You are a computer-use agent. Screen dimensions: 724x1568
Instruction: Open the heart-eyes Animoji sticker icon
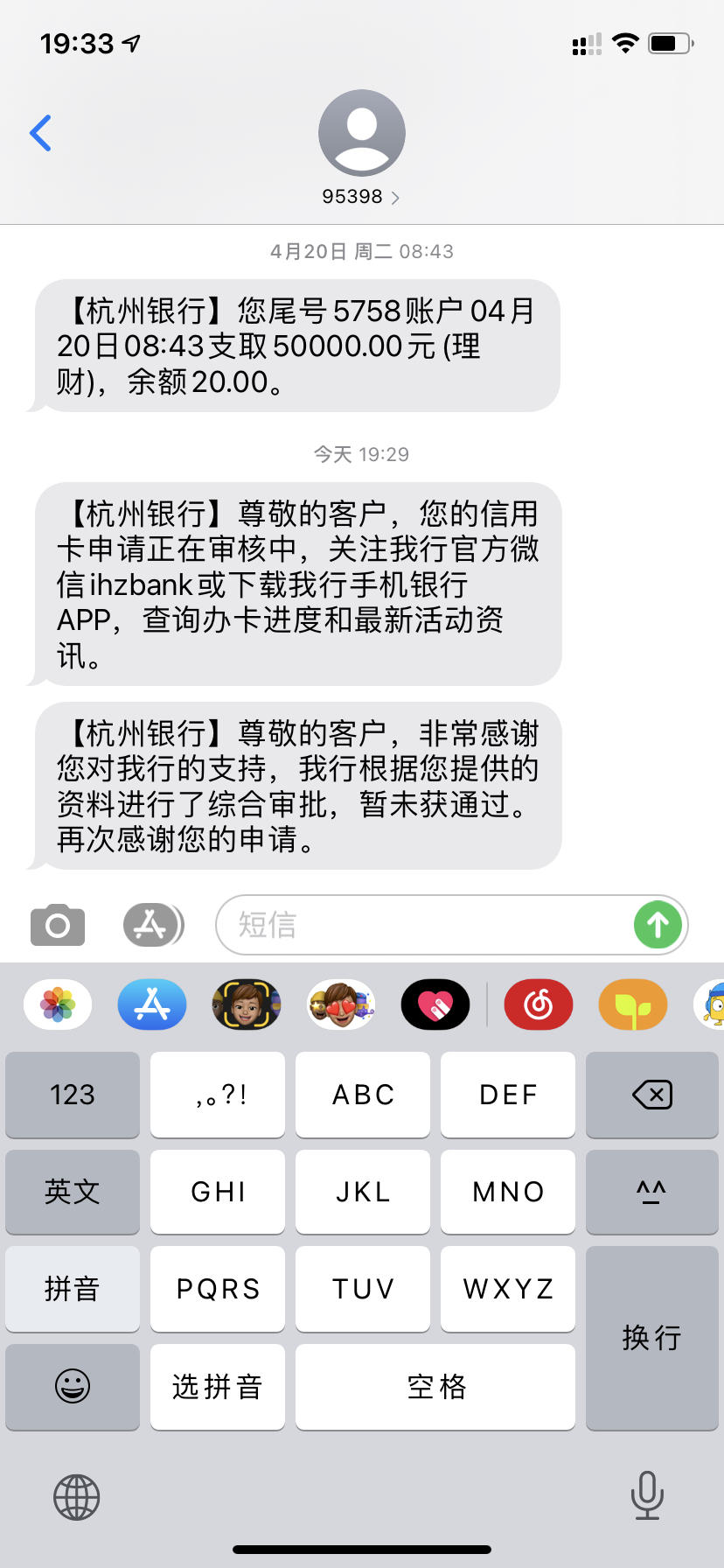click(340, 1004)
